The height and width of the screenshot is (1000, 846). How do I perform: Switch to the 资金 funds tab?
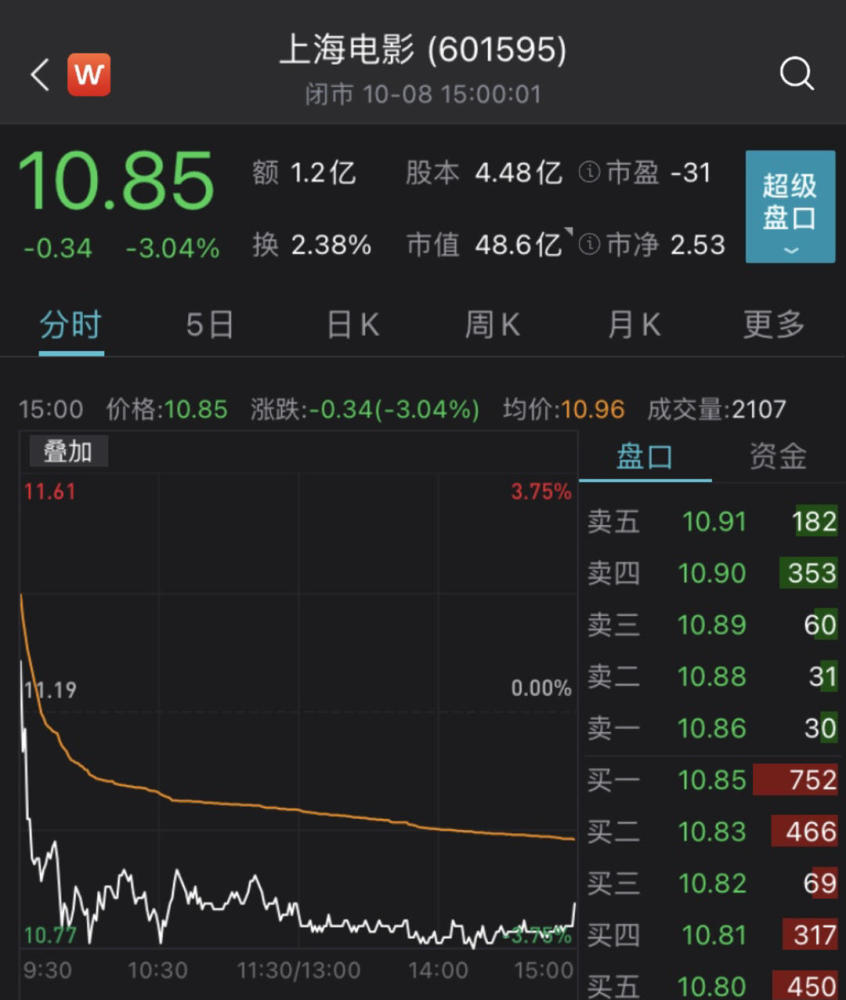[776, 456]
